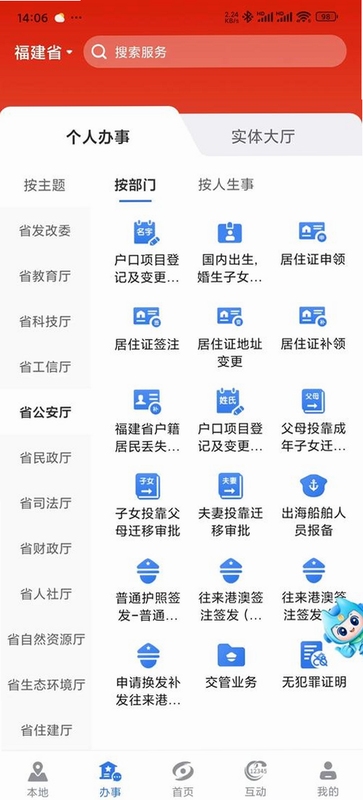Open the 无犯罪证明 service
363x800 pixels.
313,666
